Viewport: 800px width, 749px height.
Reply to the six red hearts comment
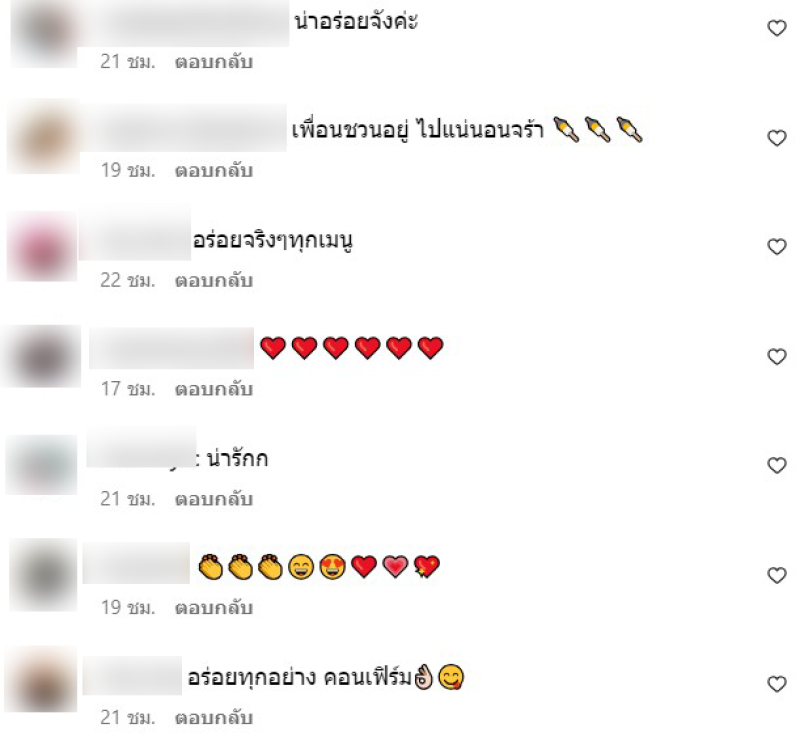coord(214,389)
